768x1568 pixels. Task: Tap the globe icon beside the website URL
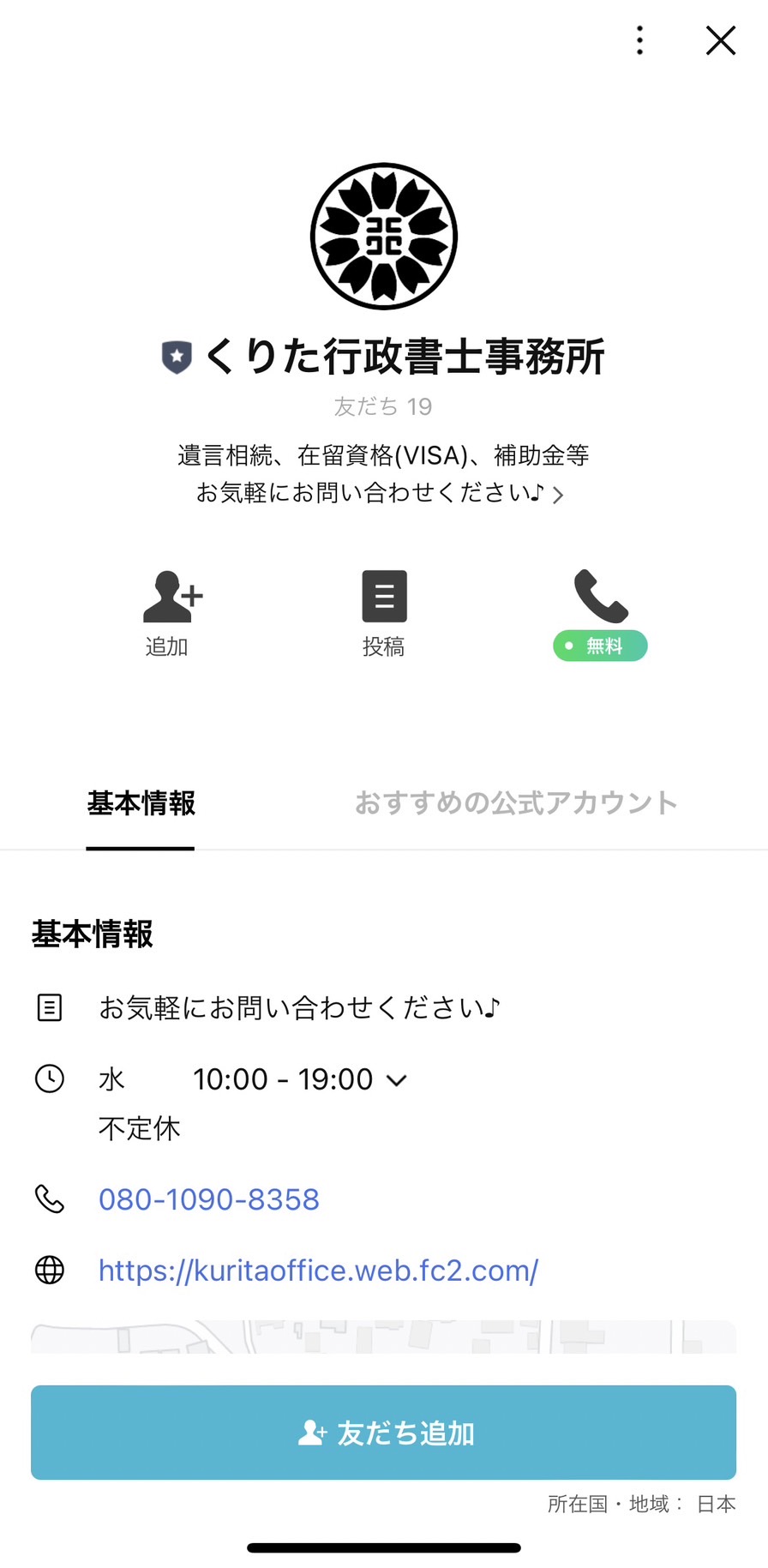49,1271
